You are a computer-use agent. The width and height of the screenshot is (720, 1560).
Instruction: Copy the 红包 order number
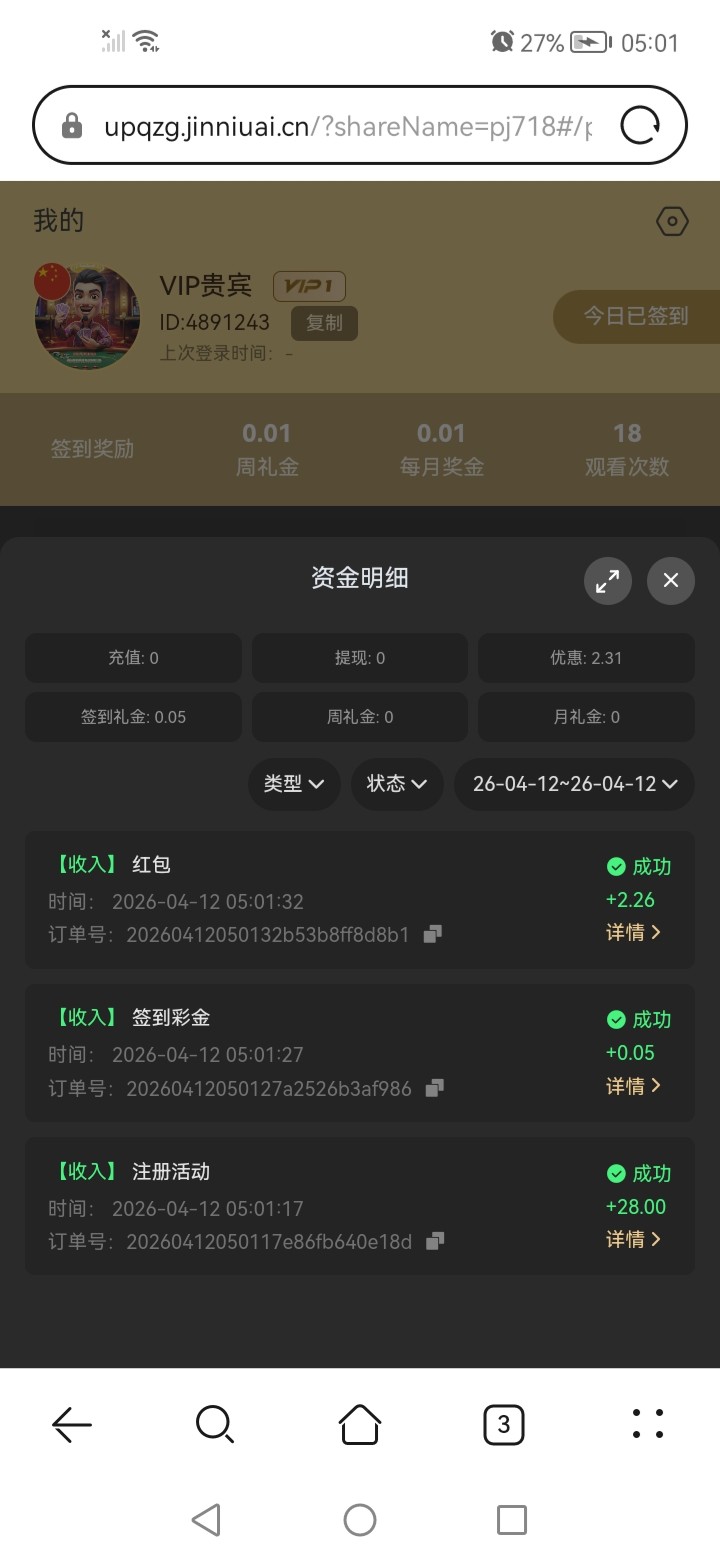[x=433, y=934]
